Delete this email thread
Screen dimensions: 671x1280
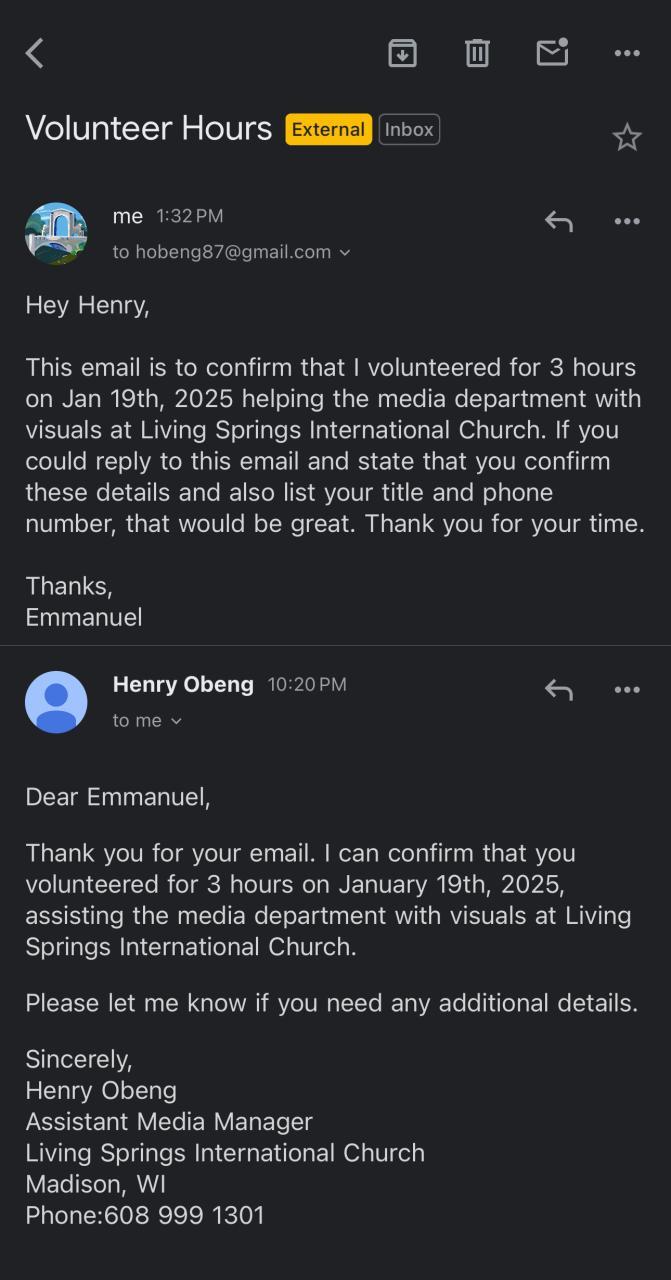pyautogui.click(x=477, y=53)
